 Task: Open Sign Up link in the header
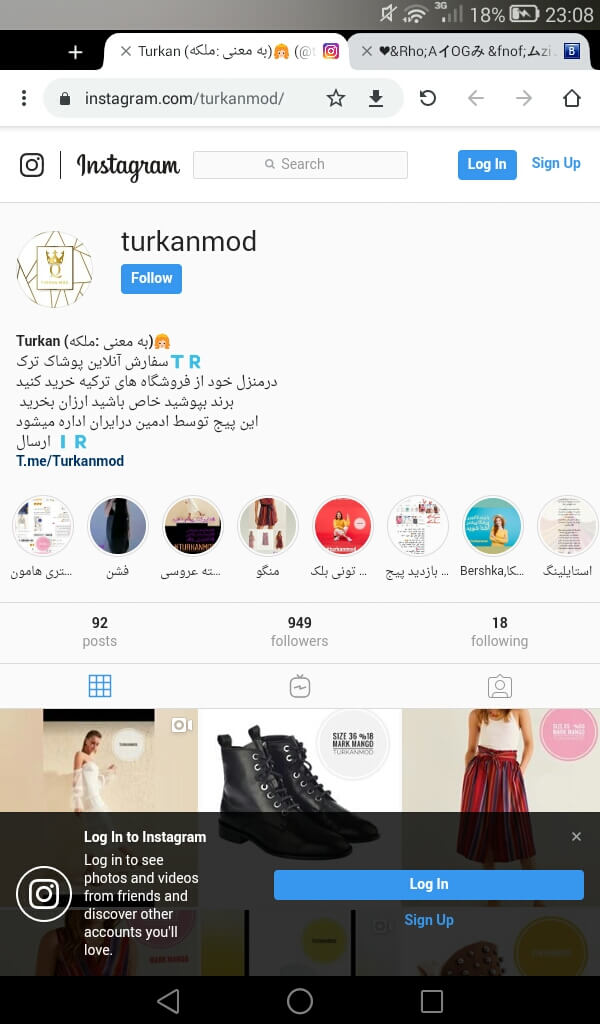tap(556, 163)
